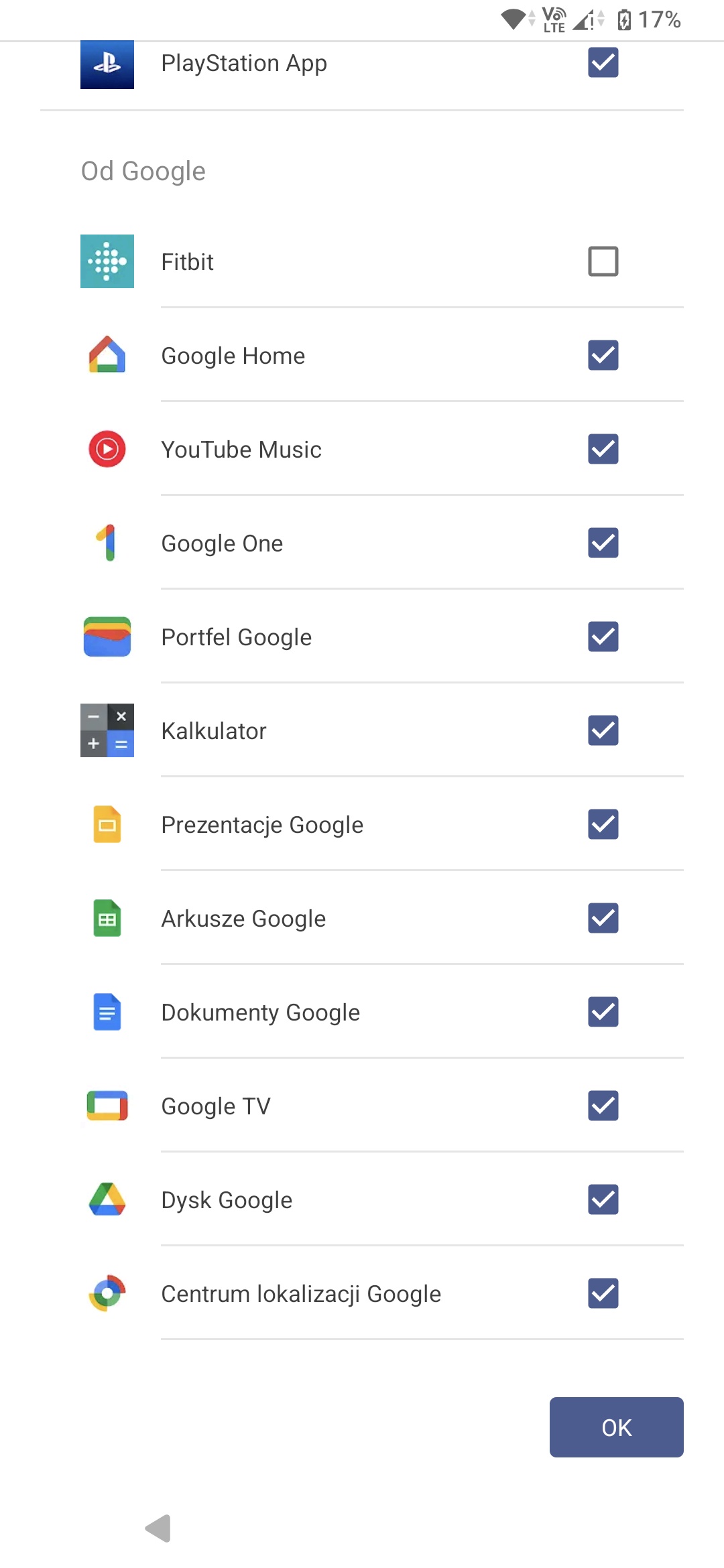
Task: Toggle Prezentacje Google checkbox
Action: point(603,824)
